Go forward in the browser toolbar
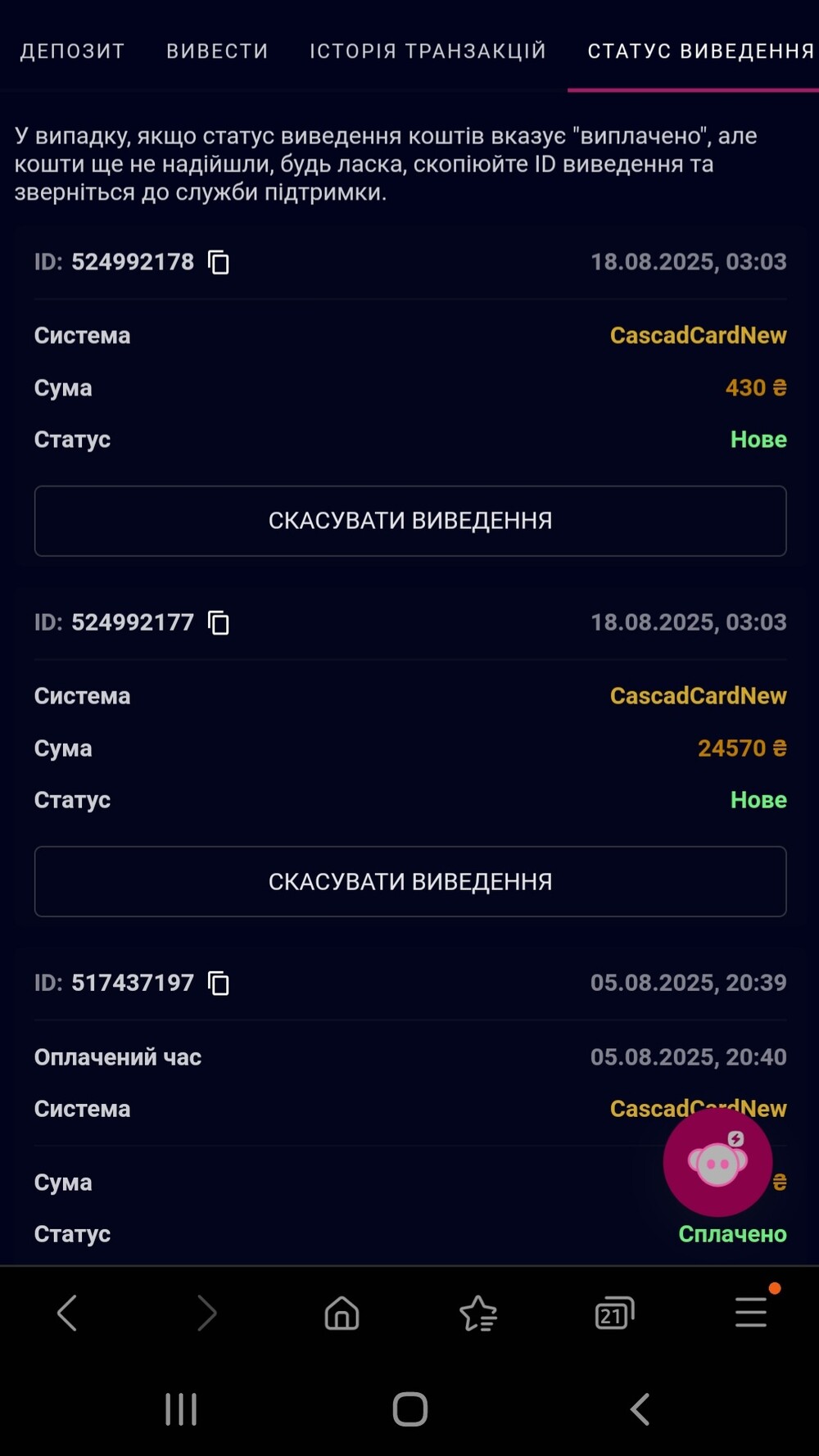This screenshot has width=819, height=1456. pos(206,1313)
